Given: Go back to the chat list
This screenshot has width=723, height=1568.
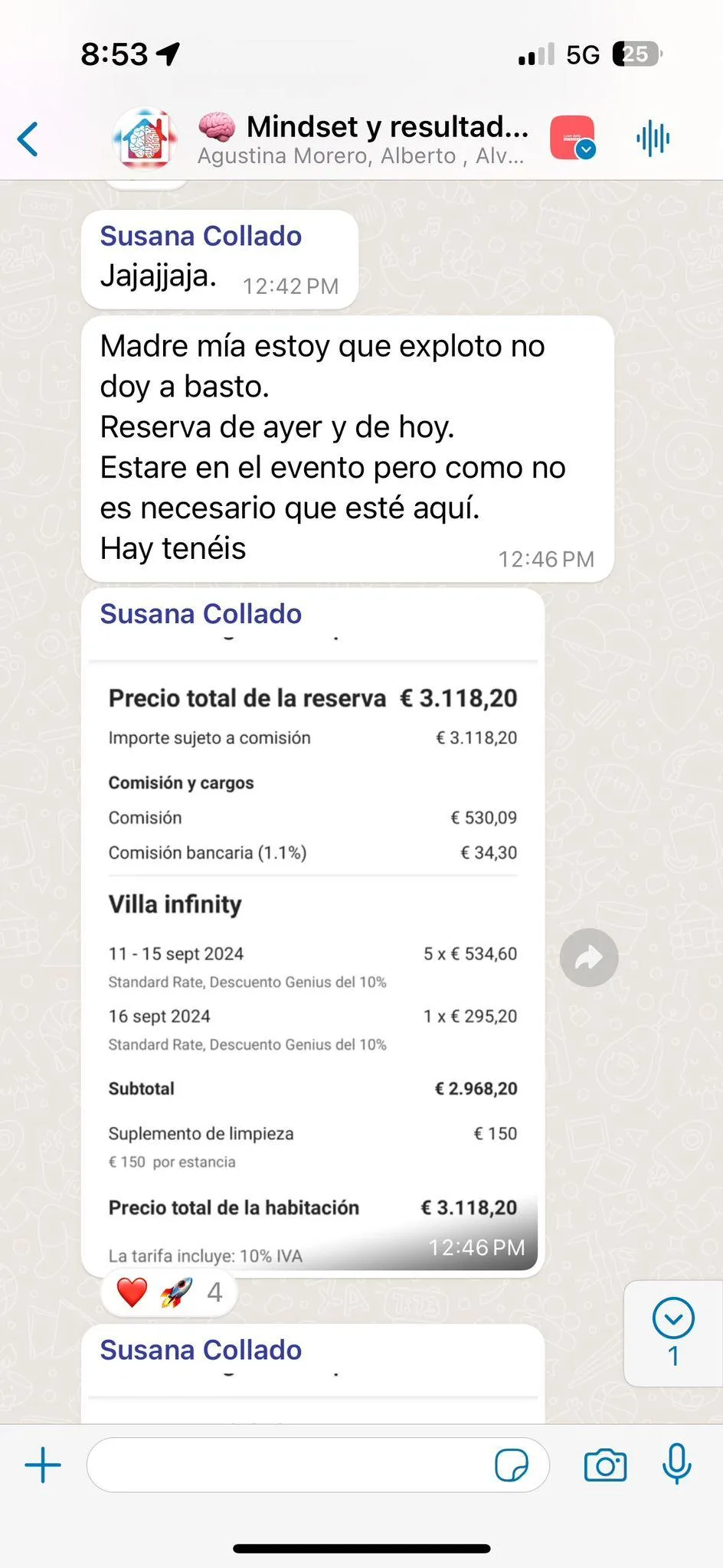Looking at the screenshot, I should (x=29, y=139).
